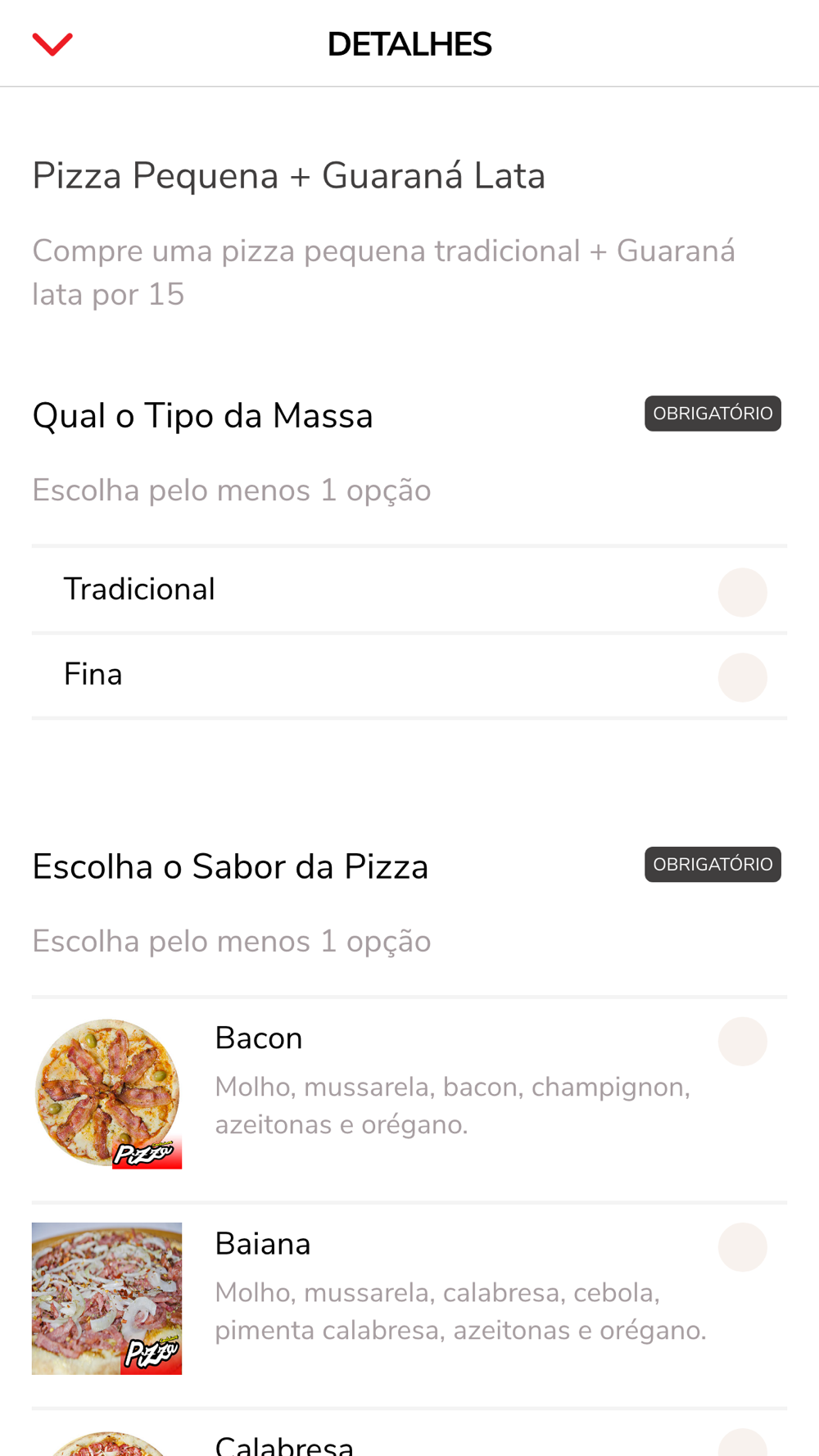This screenshot has height=1456, width=819.
Task: Choose the Calabresa pizza flavor
Action: click(x=409, y=1433)
